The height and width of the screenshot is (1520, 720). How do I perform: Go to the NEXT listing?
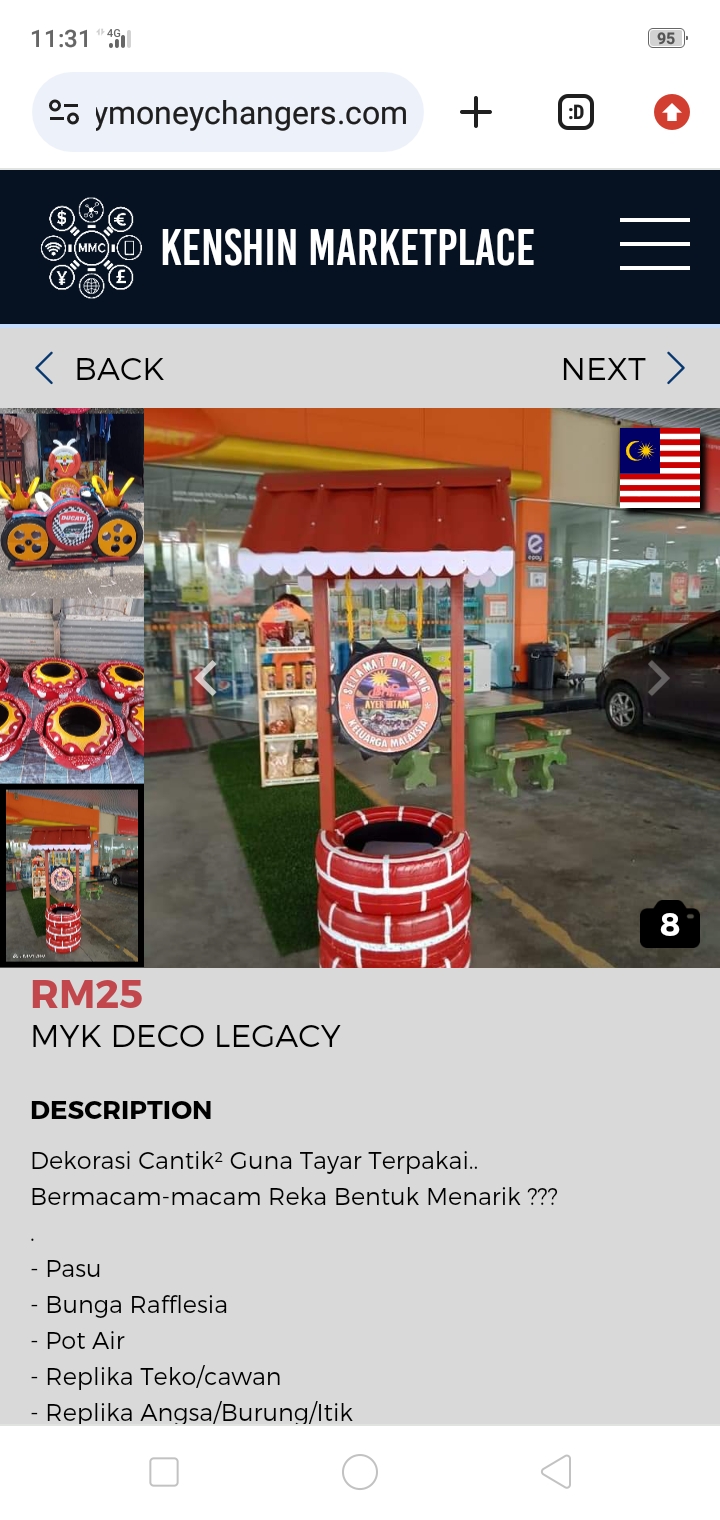pos(623,369)
